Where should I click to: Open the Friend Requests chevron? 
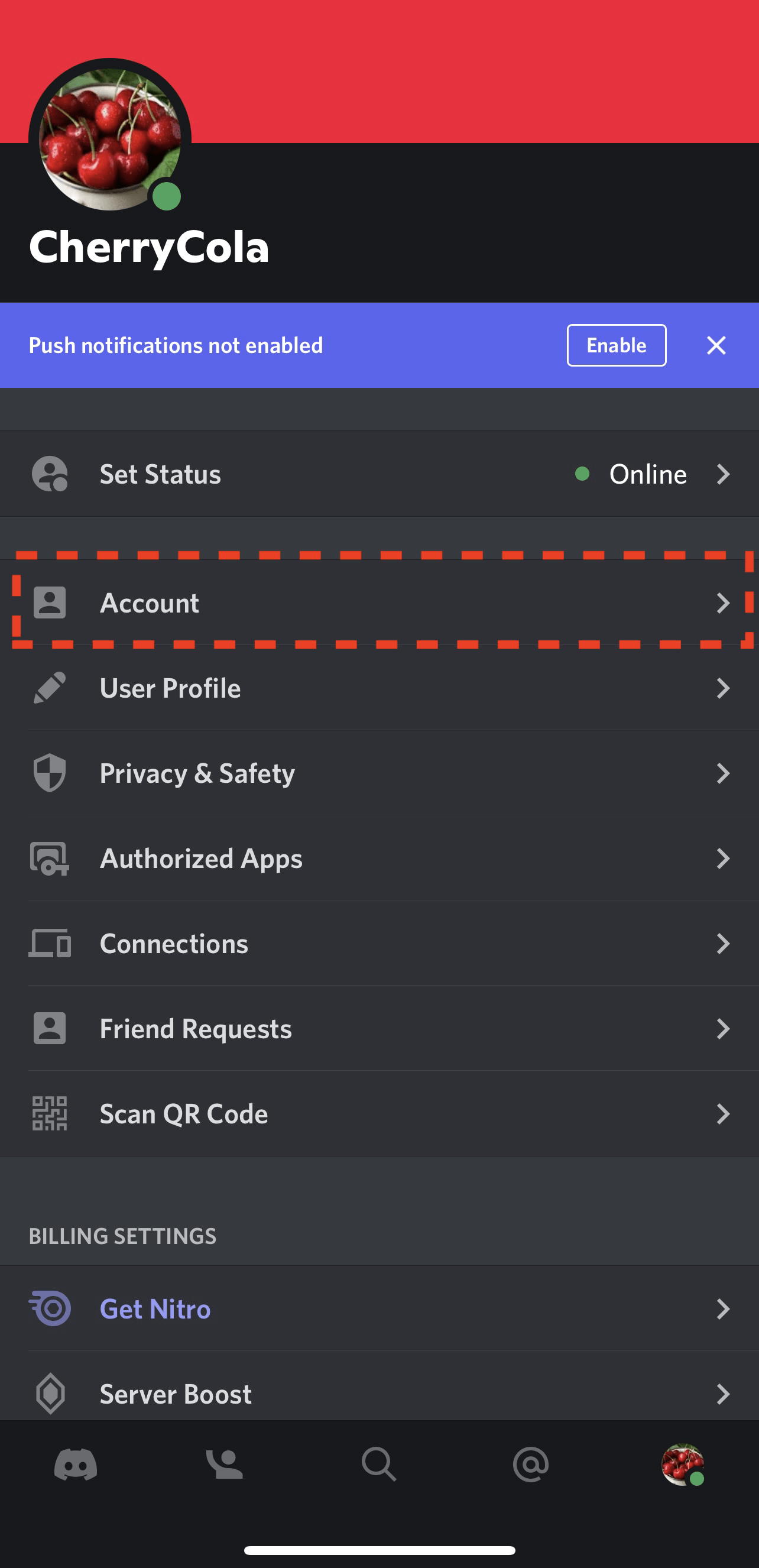tap(724, 1029)
